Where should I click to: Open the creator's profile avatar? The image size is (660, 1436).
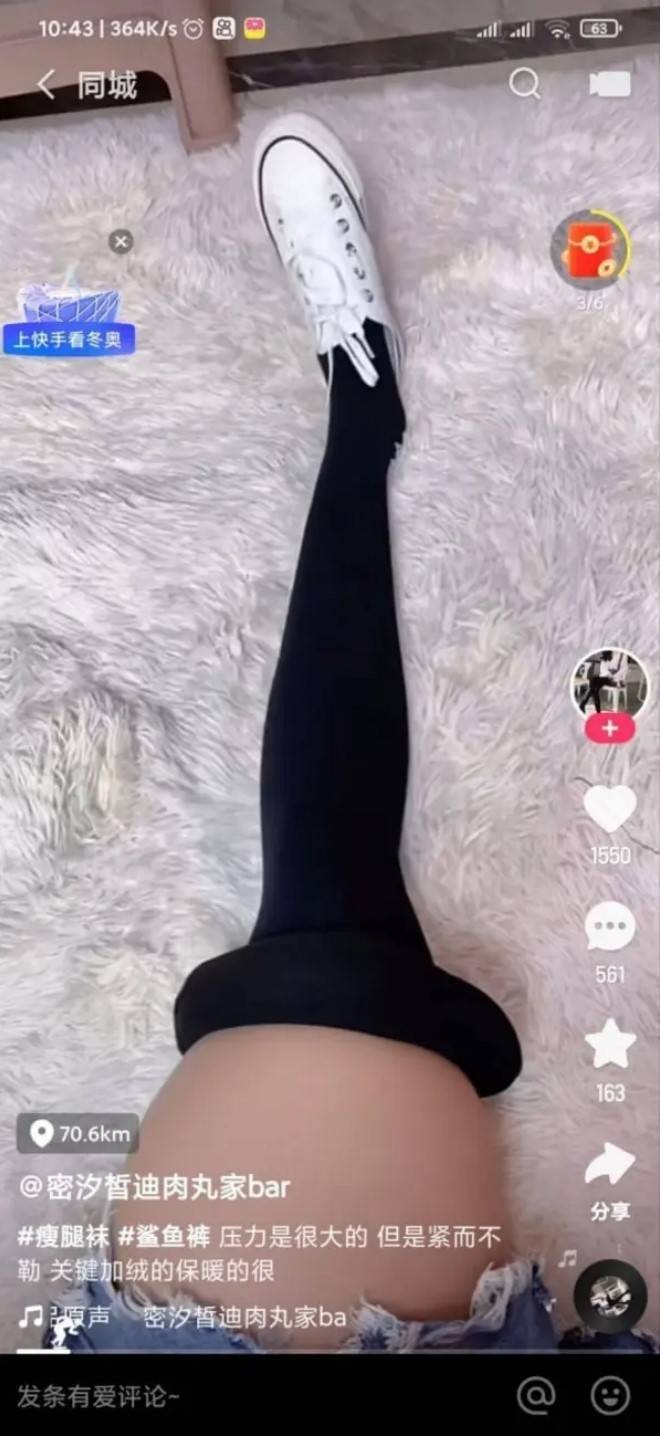[x=609, y=684]
